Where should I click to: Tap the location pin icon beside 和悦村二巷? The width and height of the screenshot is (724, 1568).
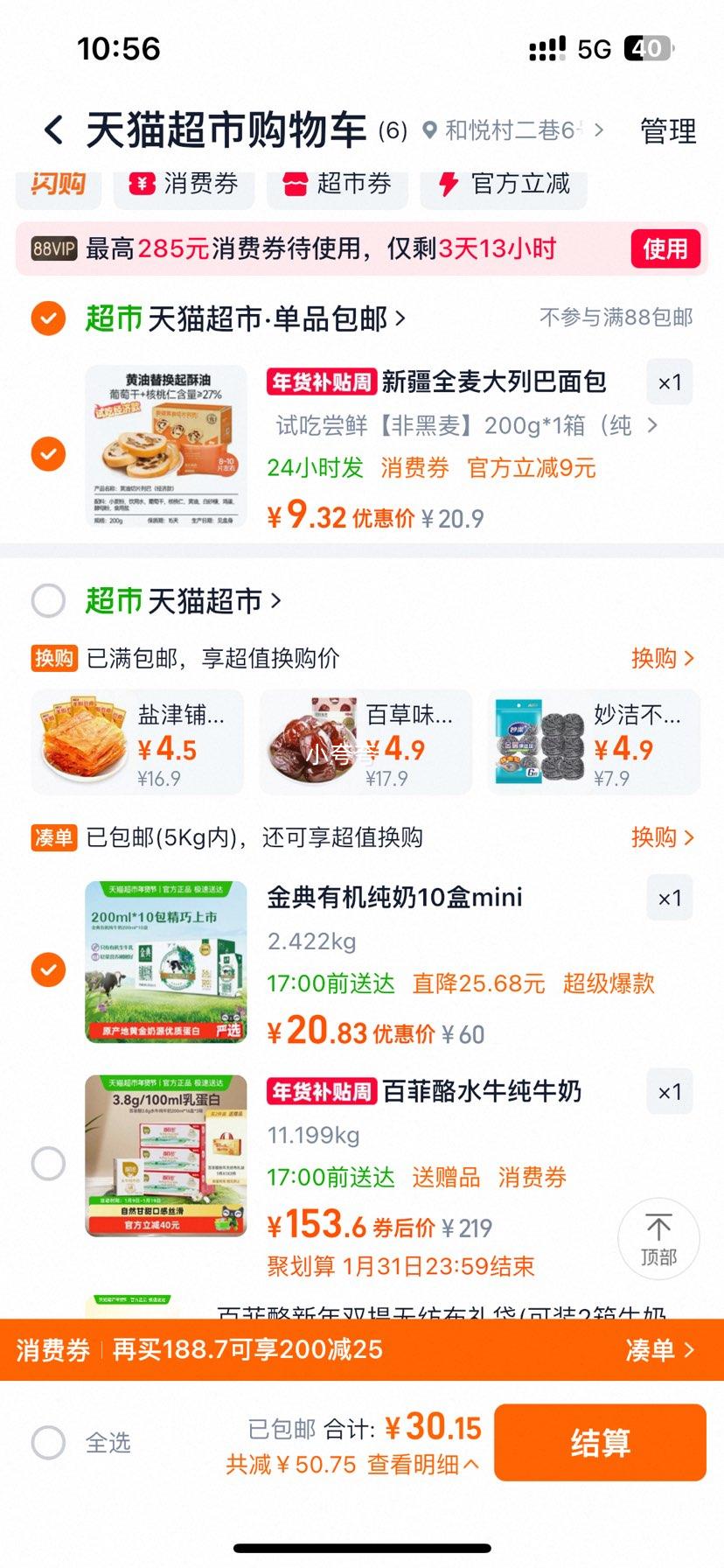(x=428, y=129)
